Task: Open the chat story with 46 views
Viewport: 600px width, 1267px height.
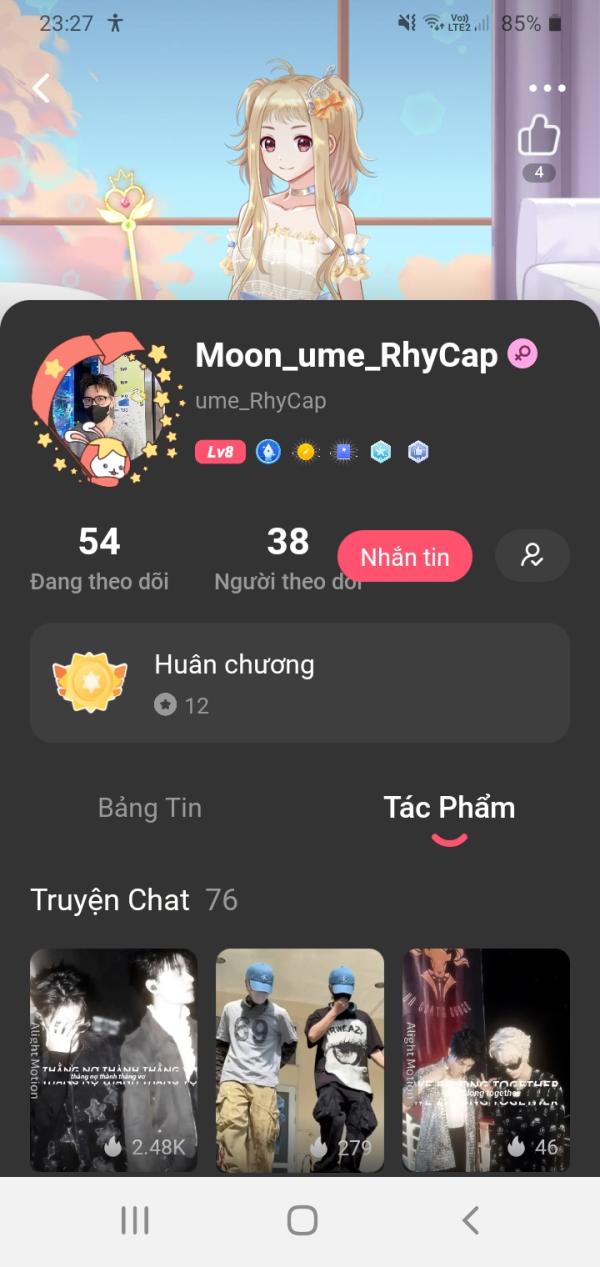Action: tap(486, 1060)
